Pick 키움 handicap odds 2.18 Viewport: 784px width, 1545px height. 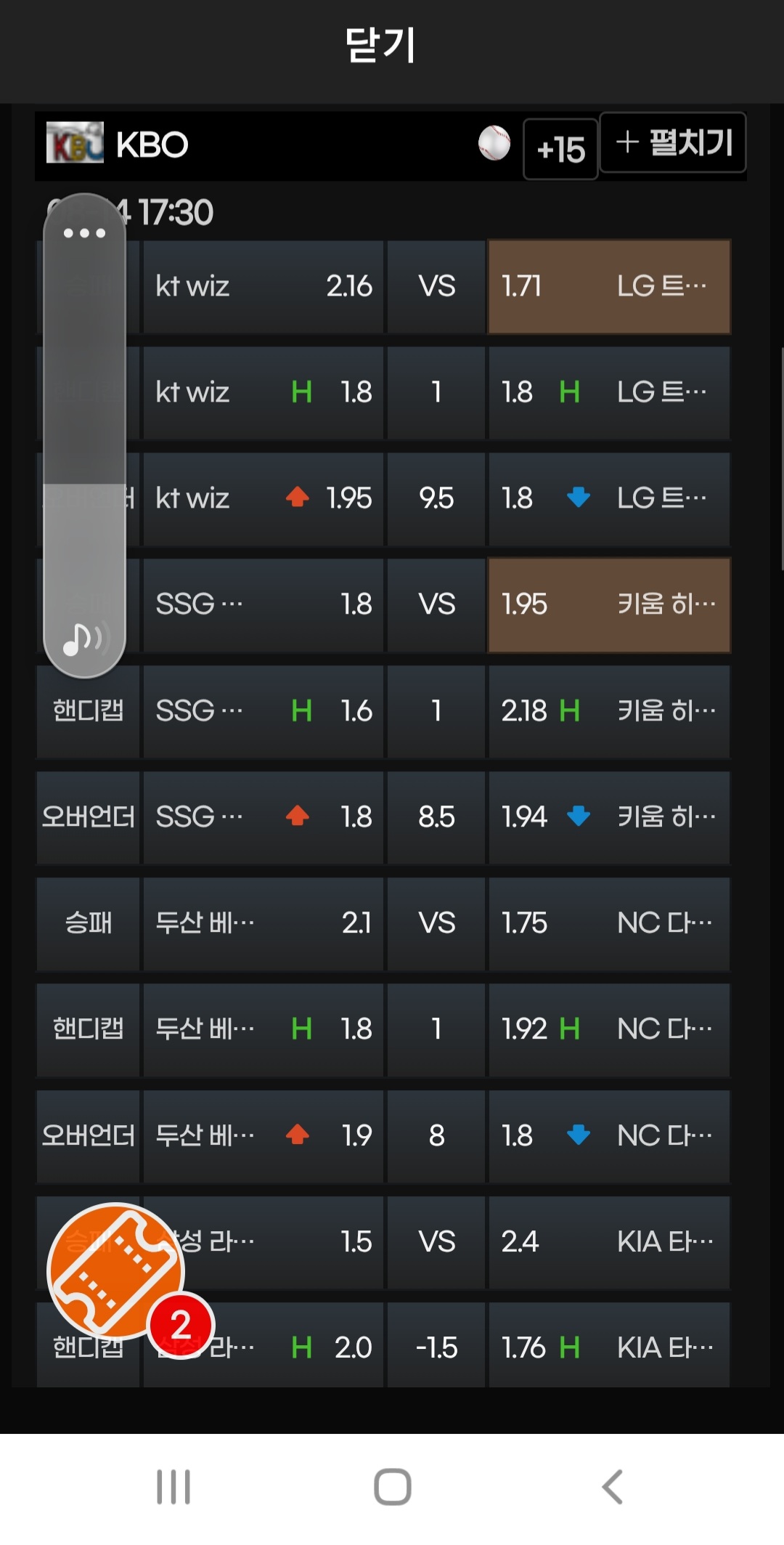tap(609, 712)
